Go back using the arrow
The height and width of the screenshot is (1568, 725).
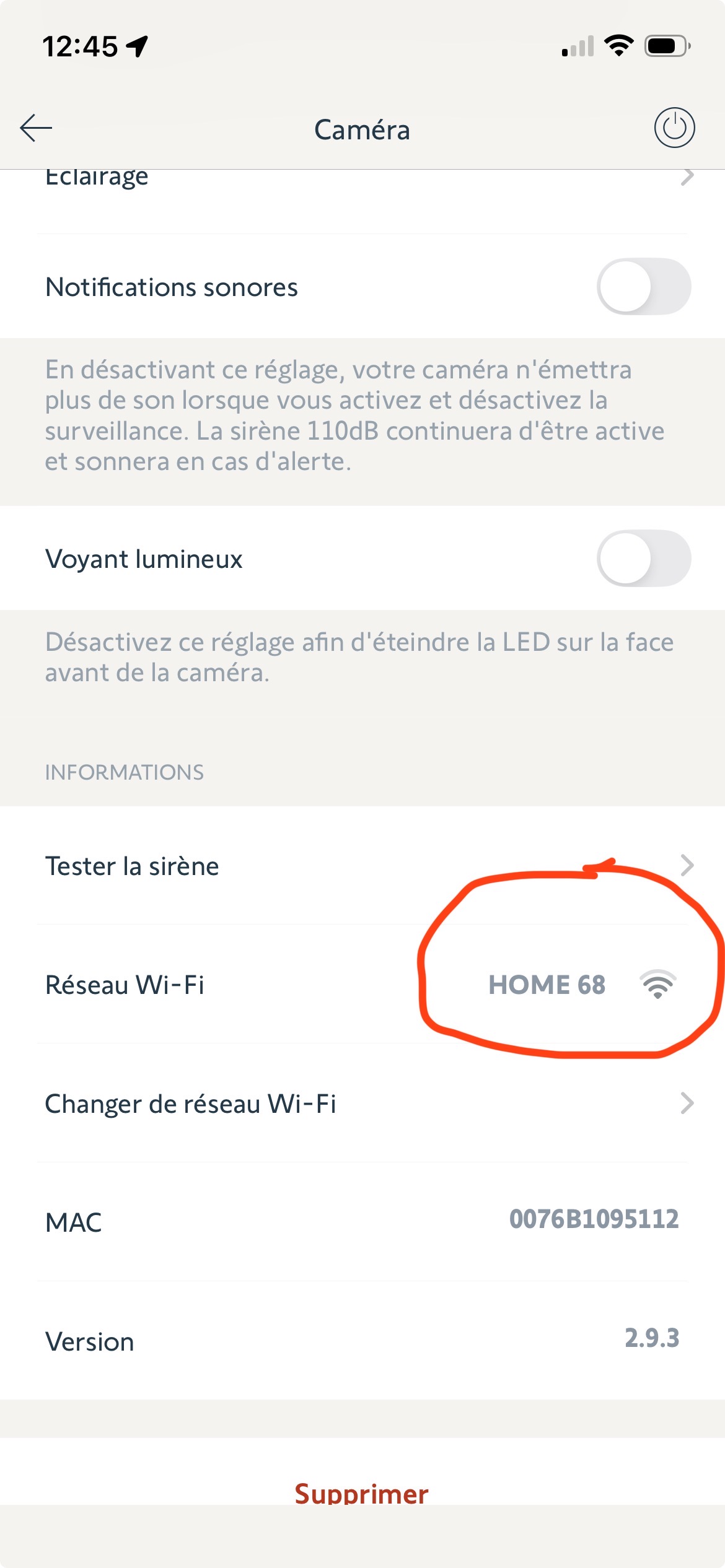36,128
